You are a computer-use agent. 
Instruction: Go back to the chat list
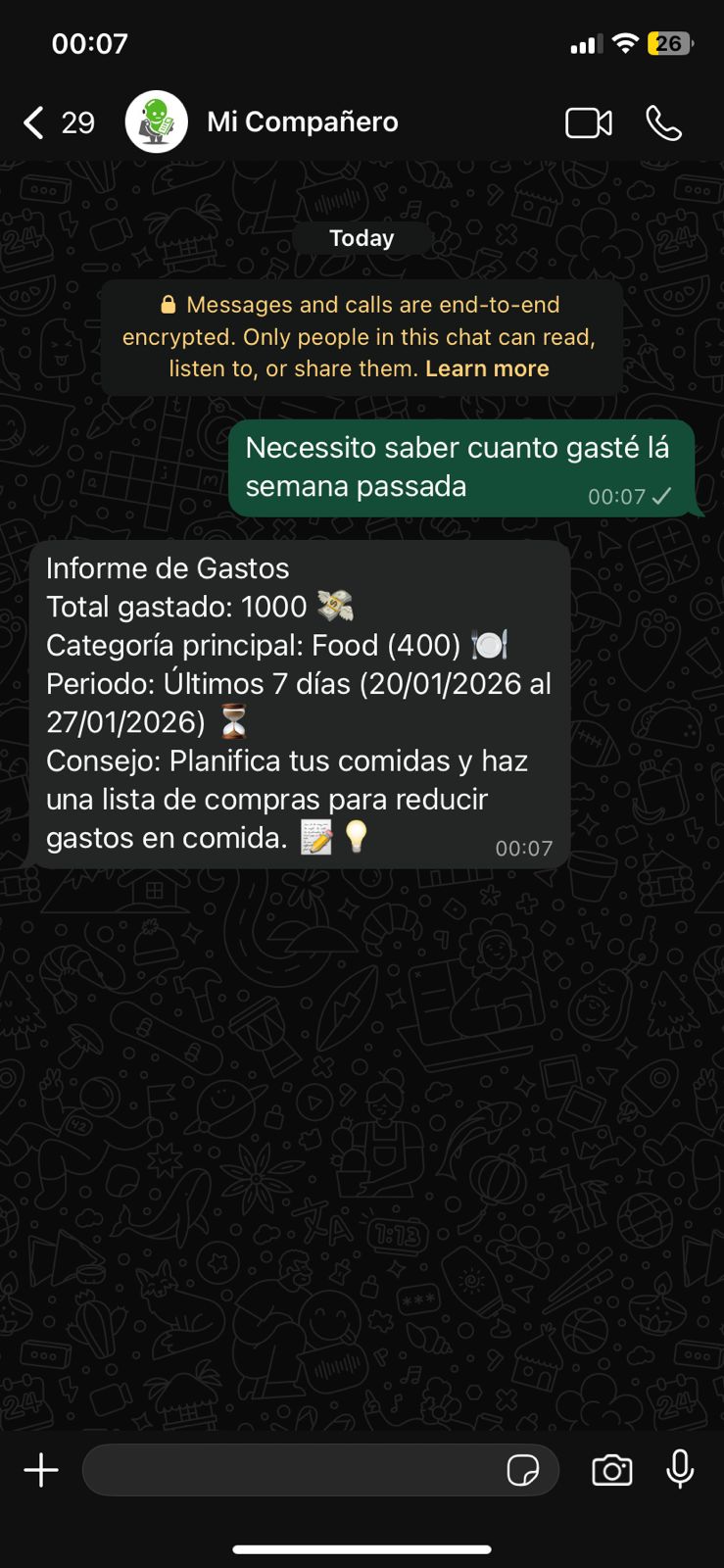[35, 122]
